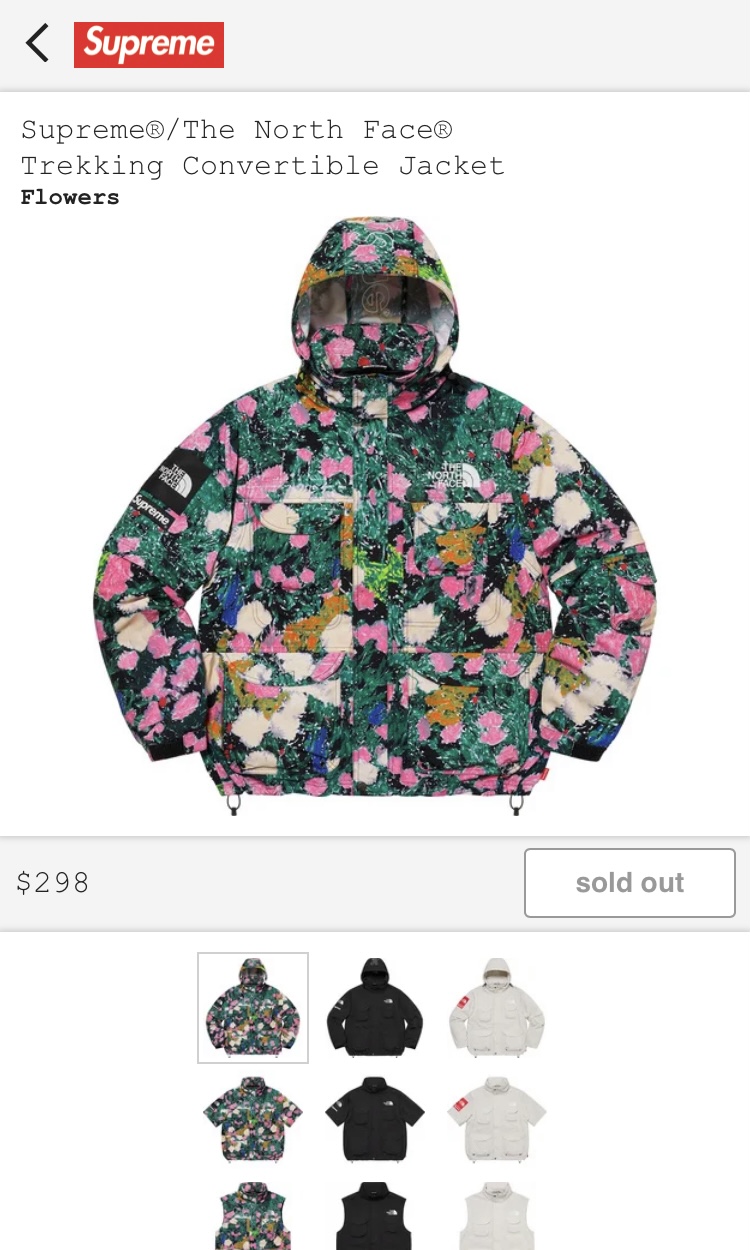Tap the large Flowers jacket product image

(x=375, y=517)
